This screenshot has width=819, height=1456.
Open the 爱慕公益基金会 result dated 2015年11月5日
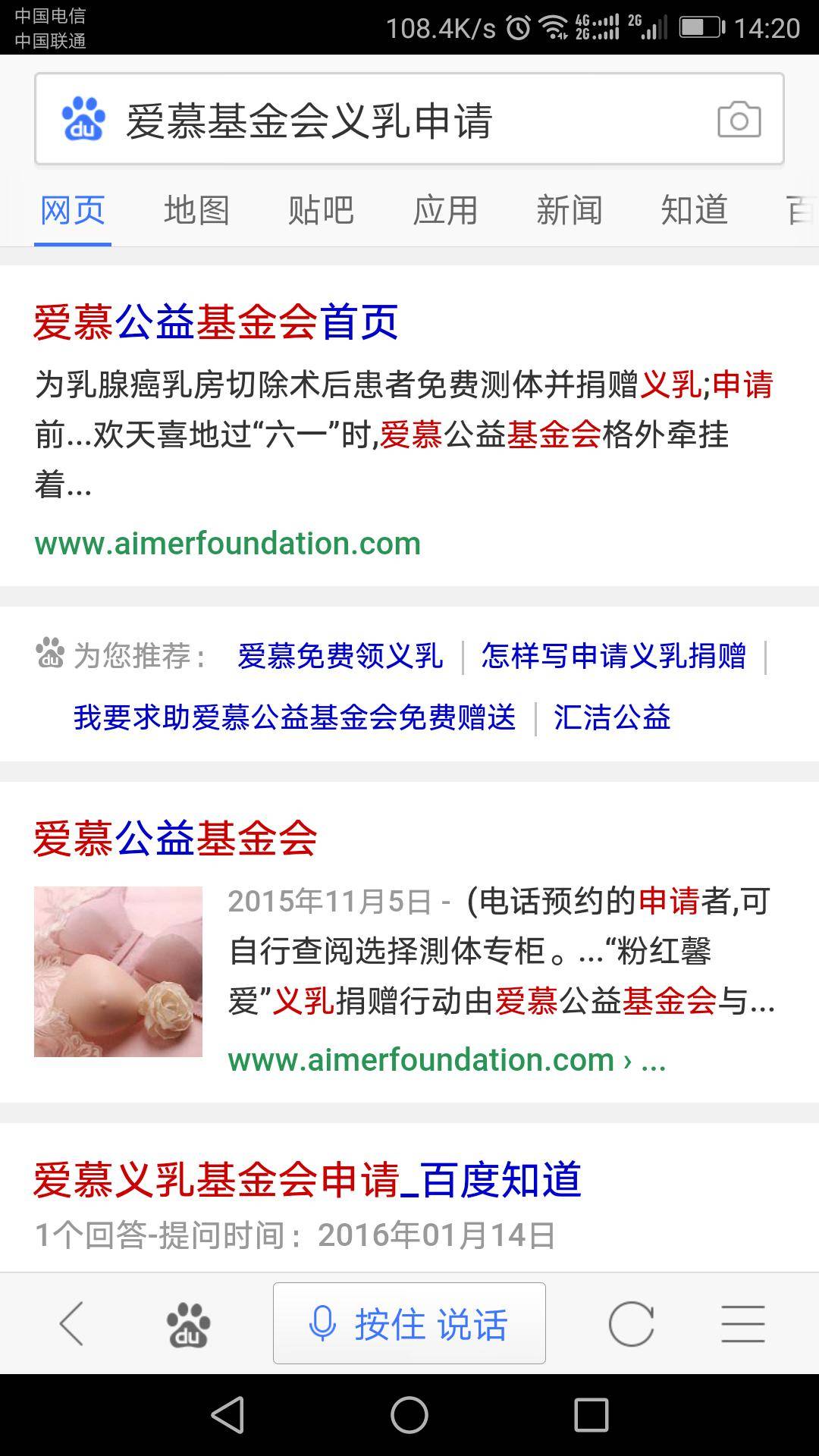tap(175, 838)
